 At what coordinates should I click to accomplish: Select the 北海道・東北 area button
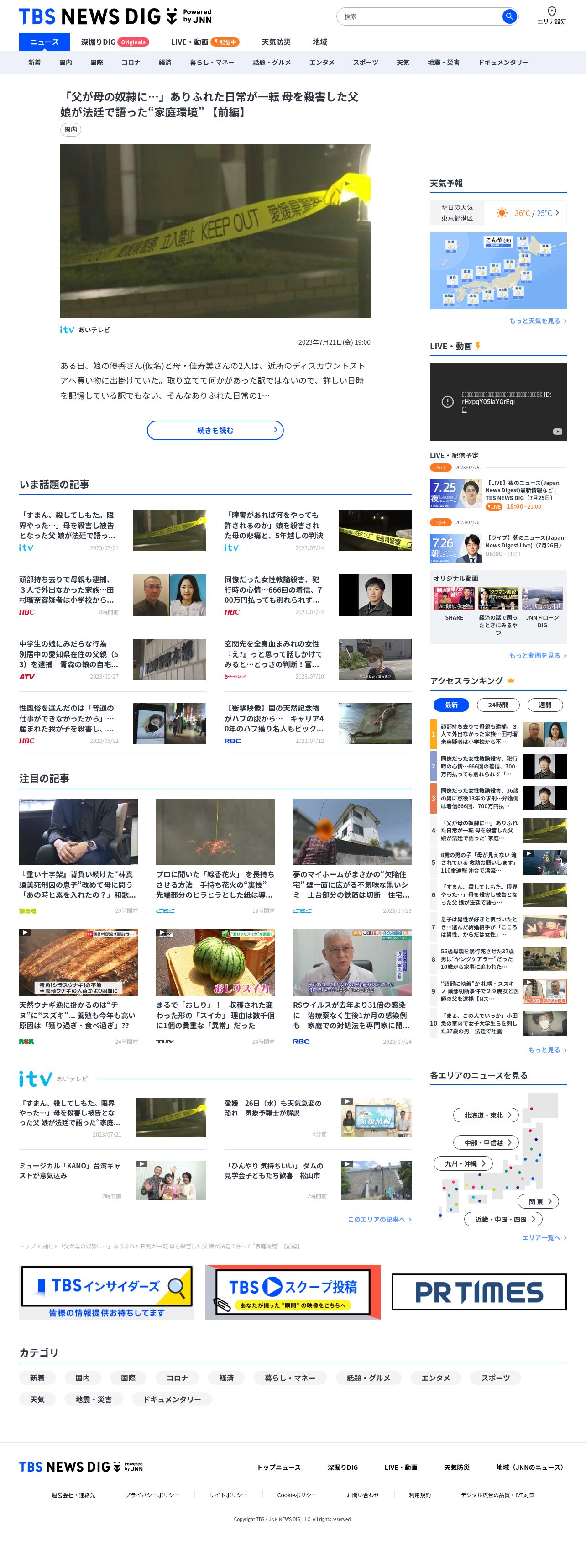[486, 1115]
